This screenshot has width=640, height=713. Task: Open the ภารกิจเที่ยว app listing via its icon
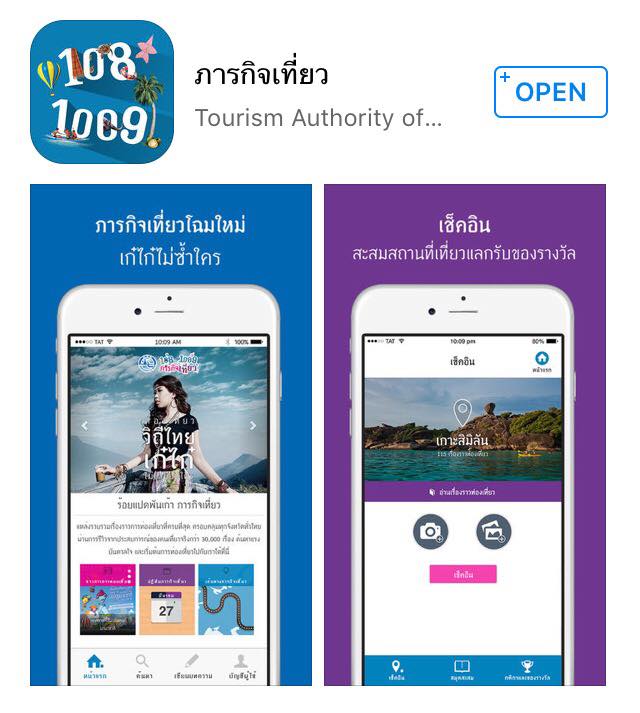point(95,93)
